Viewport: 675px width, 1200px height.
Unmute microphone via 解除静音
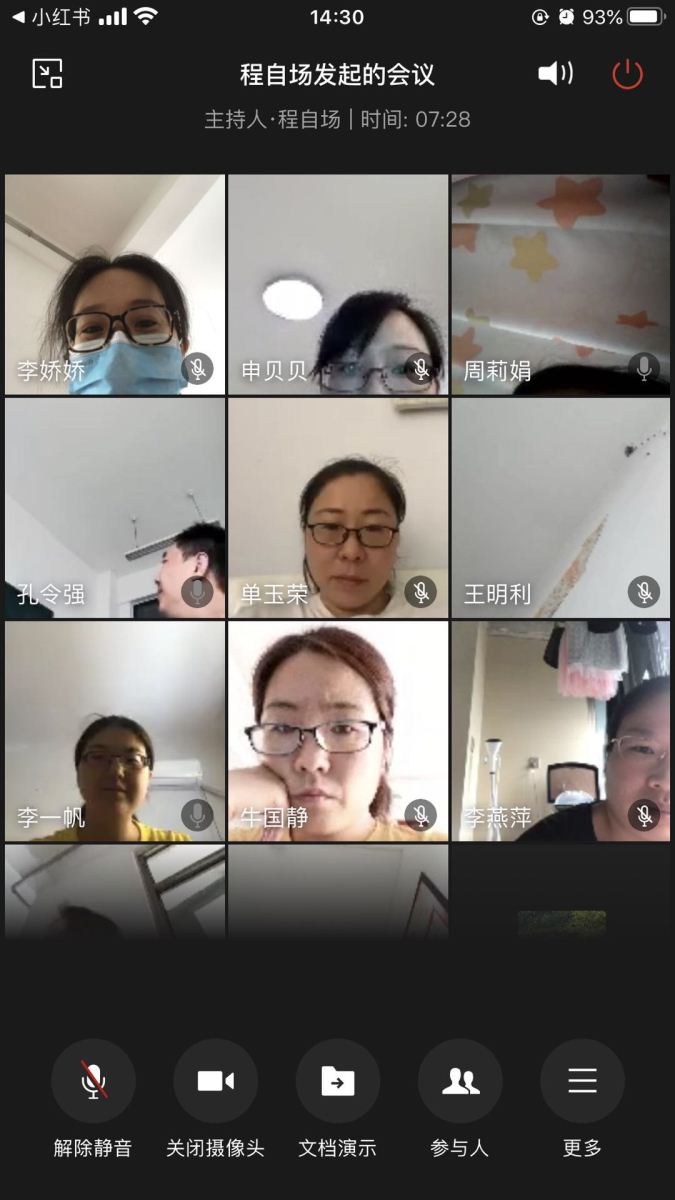[x=93, y=1081]
